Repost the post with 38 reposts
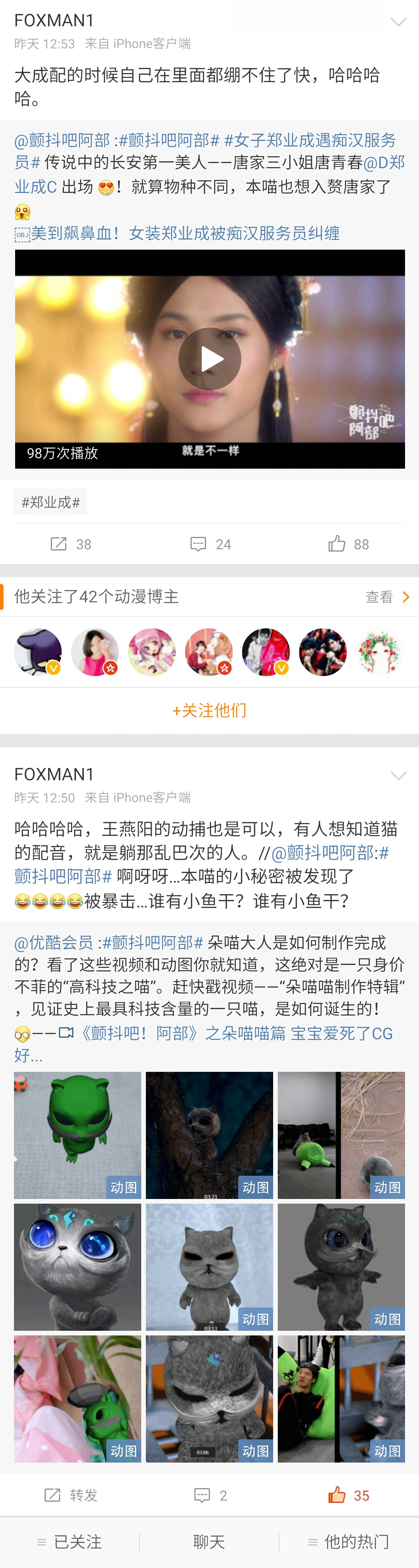 71,544
